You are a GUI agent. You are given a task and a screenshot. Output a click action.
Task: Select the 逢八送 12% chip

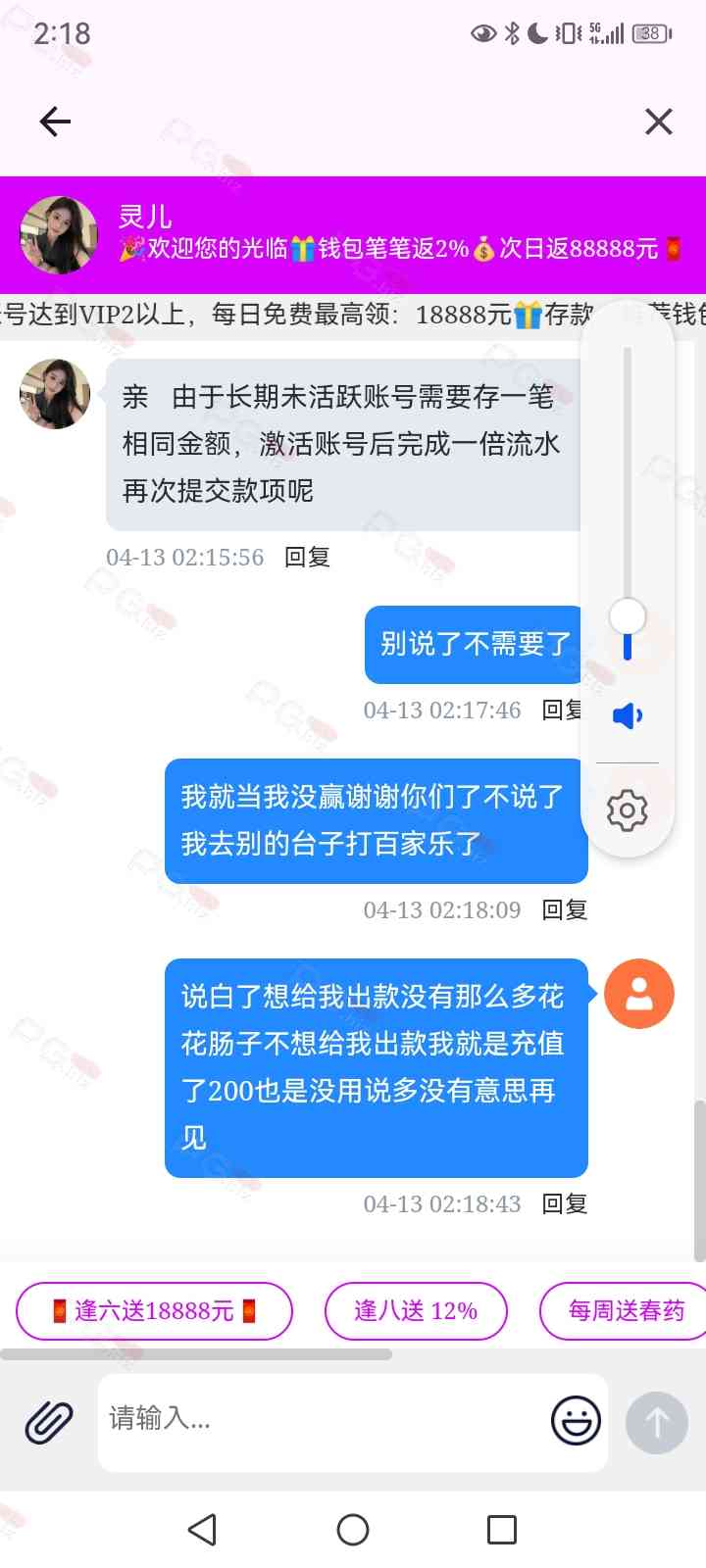[x=416, y=1310]
